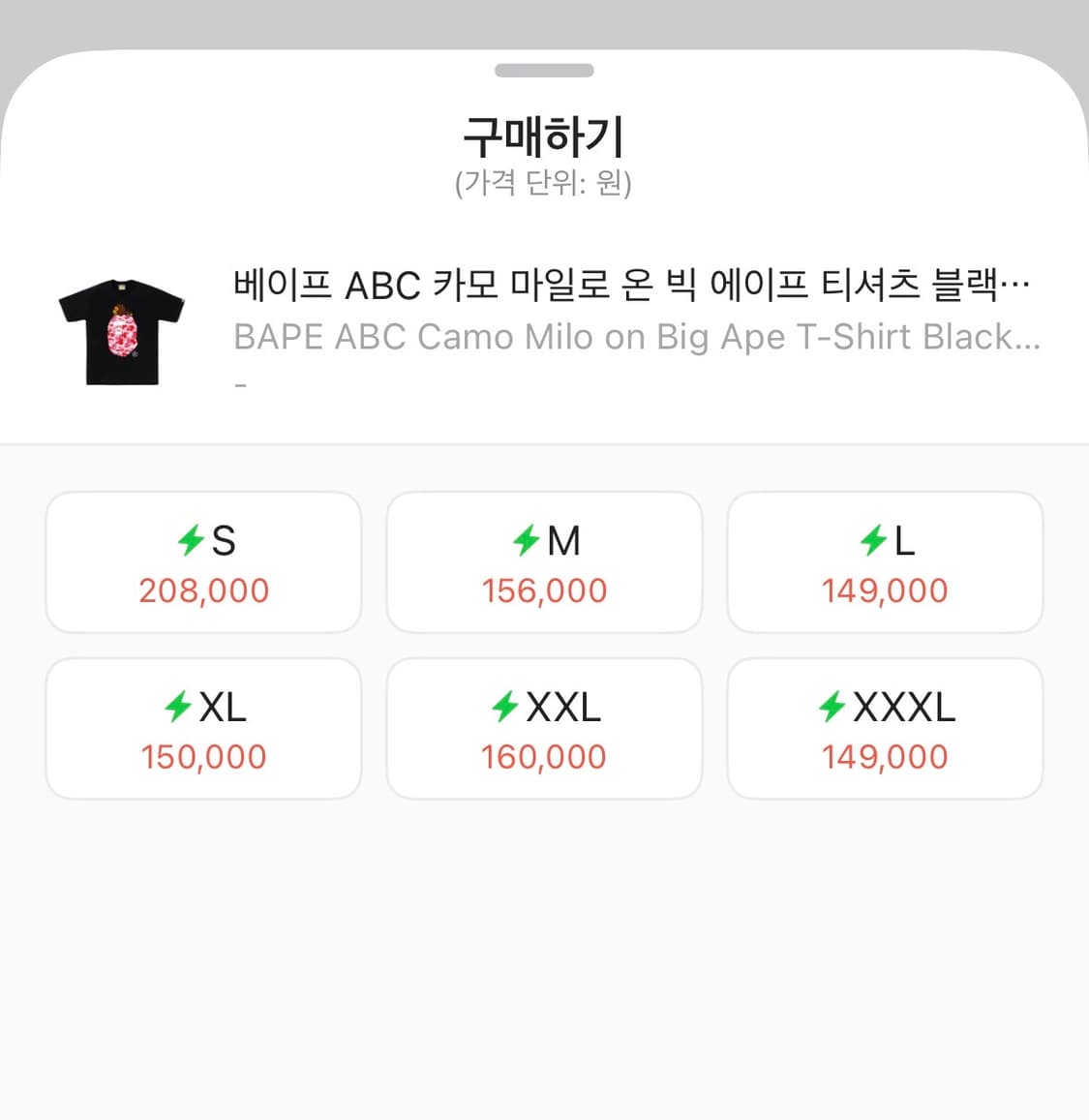Tap the lightning icon beside XXXL
1089x1120 pixels.
(x=832, y=708)
